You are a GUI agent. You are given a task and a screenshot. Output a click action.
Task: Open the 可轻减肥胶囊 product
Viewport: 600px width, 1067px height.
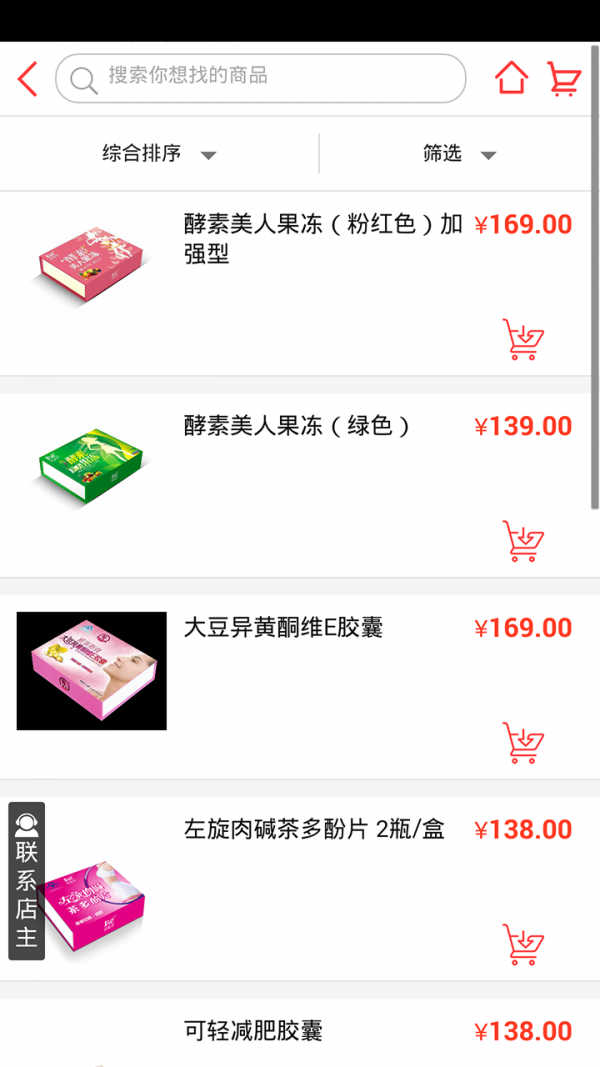[253, 1031]
